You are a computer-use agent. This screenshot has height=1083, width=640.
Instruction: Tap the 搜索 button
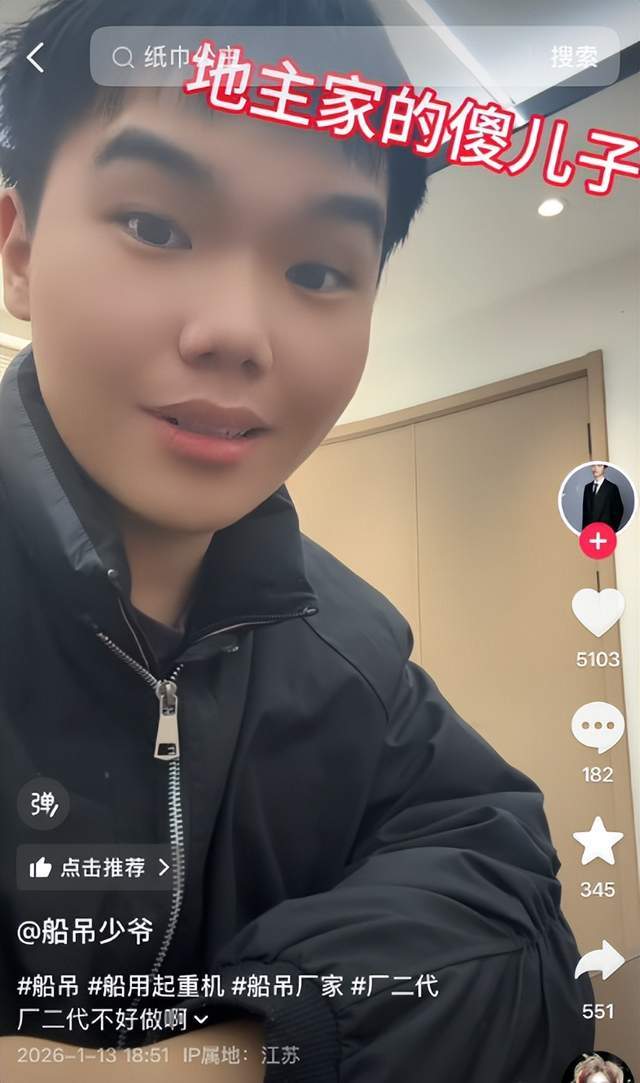574,57
